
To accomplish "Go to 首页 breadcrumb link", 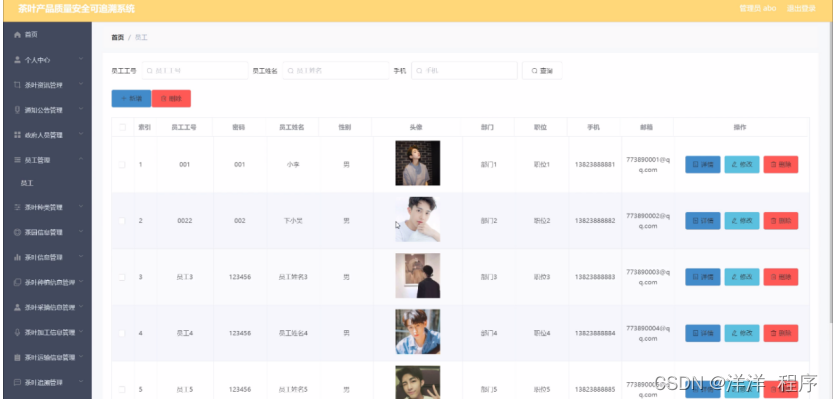I will (x=118, y=37).
